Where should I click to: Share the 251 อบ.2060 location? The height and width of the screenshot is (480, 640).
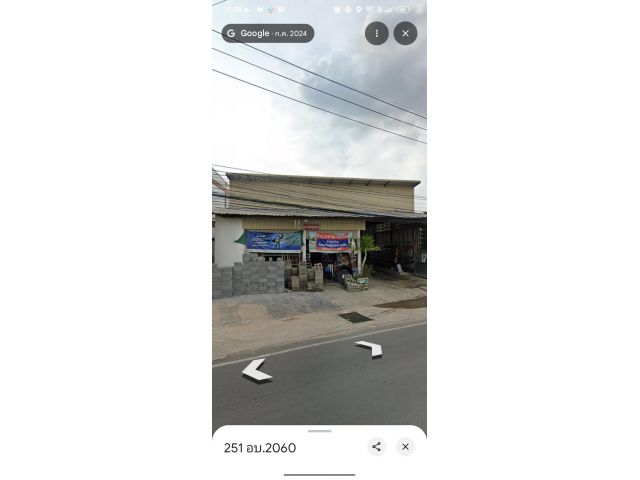click(376, 447)
